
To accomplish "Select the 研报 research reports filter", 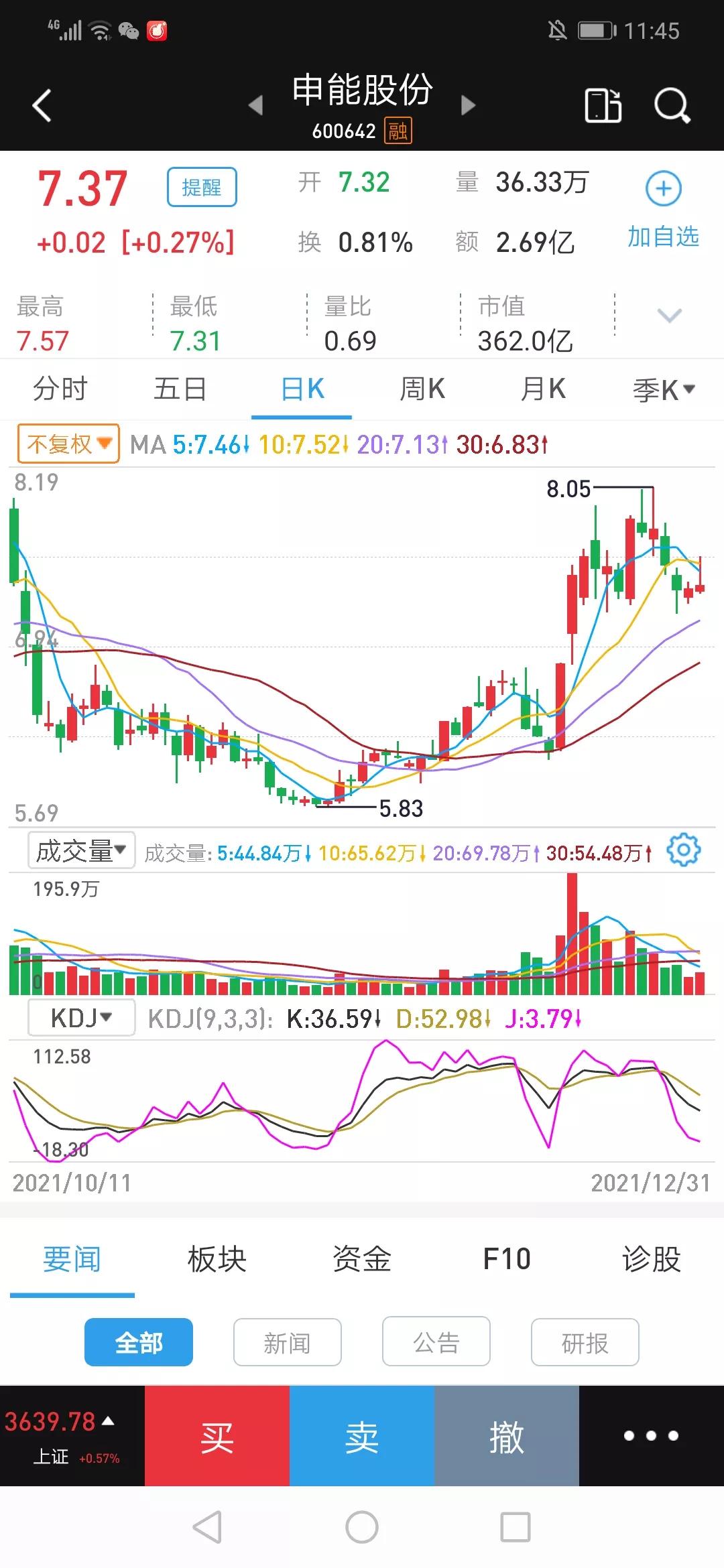I will [x=585, y=1341].
